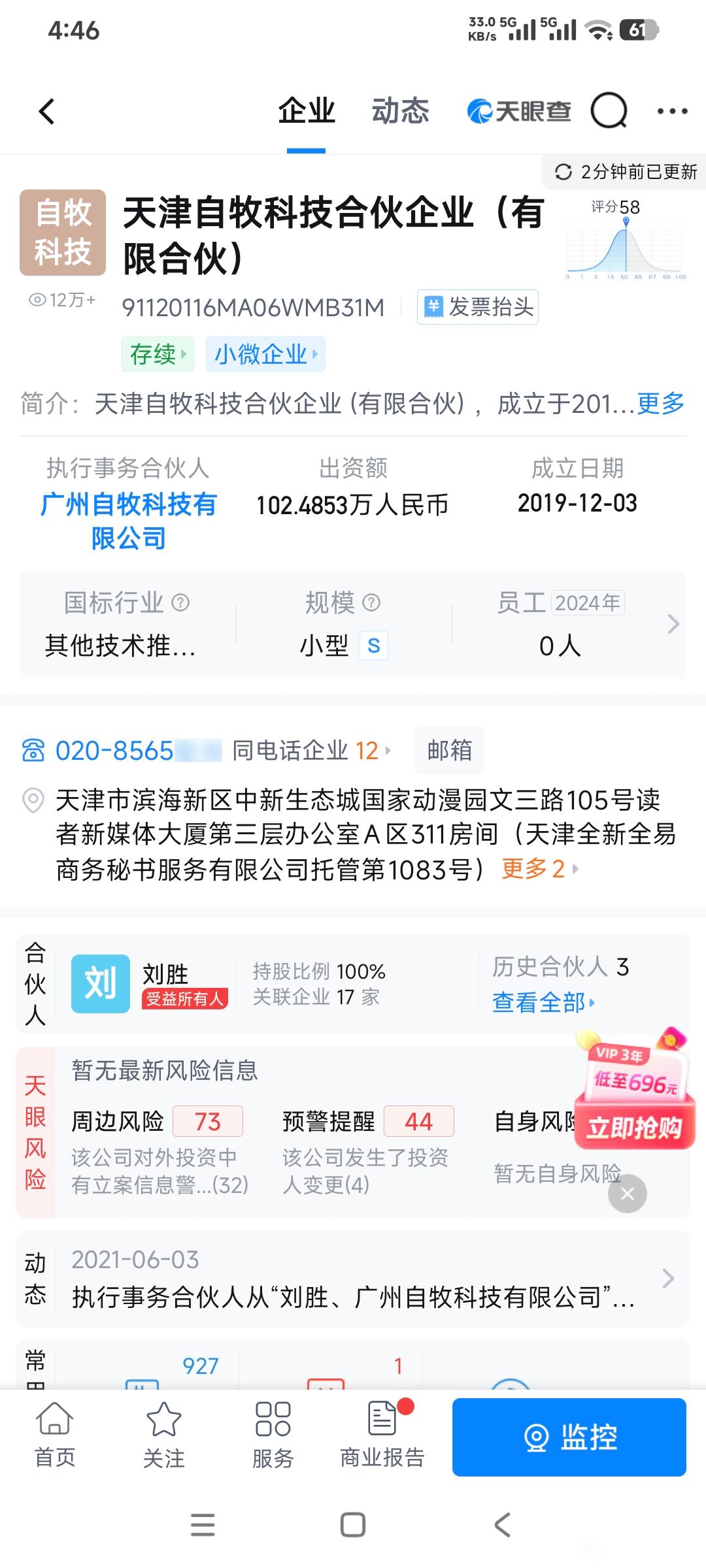The height and width of the screenshot is (1568, 706).
Task: Tap the blue 监控 button
Action: point(569,1437)
